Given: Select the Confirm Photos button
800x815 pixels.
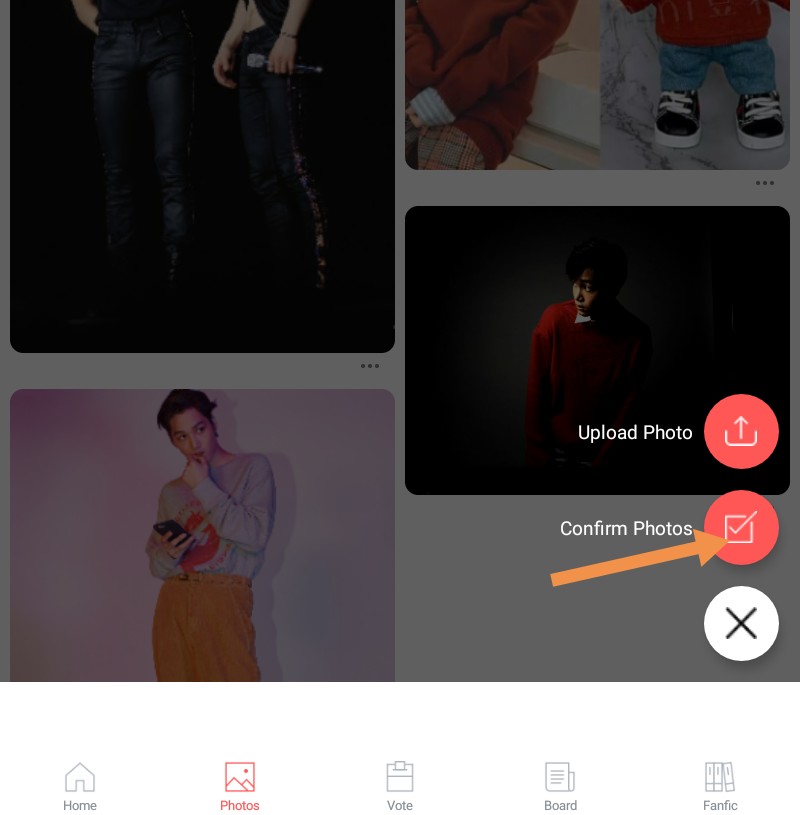Looking at the screenshot, I should coord(741,528).
